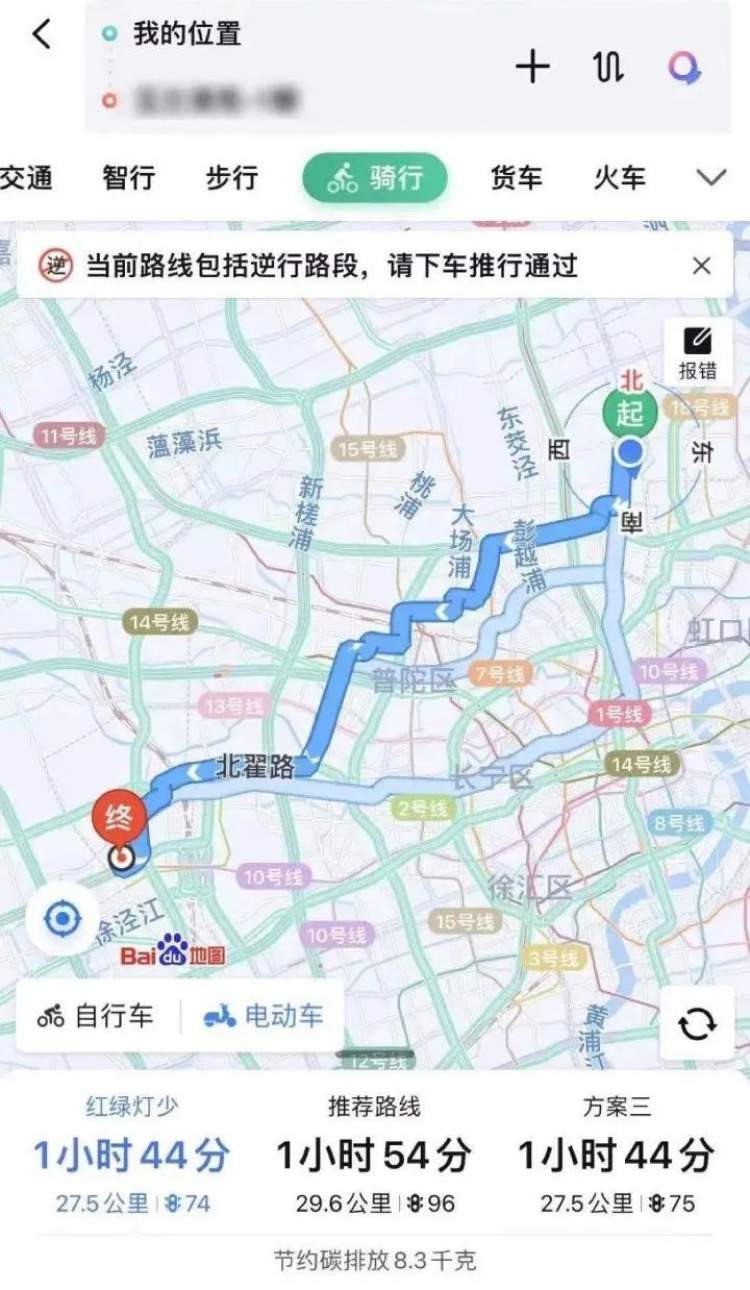750x1290 pixels.
Task: Select the 方案三 route option
Action: [616, 1157]
